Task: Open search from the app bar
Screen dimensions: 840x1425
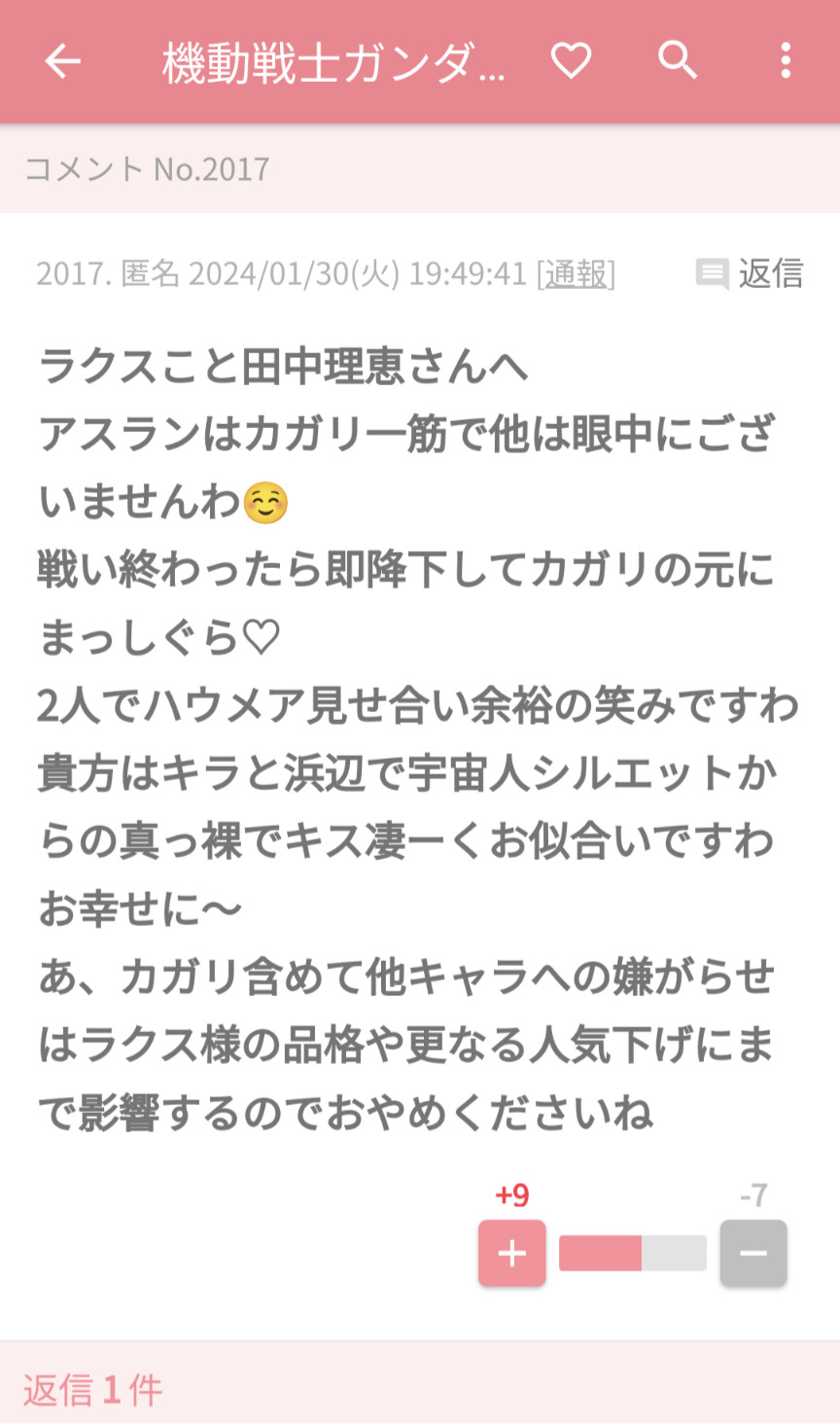Action: pos(678,61)
